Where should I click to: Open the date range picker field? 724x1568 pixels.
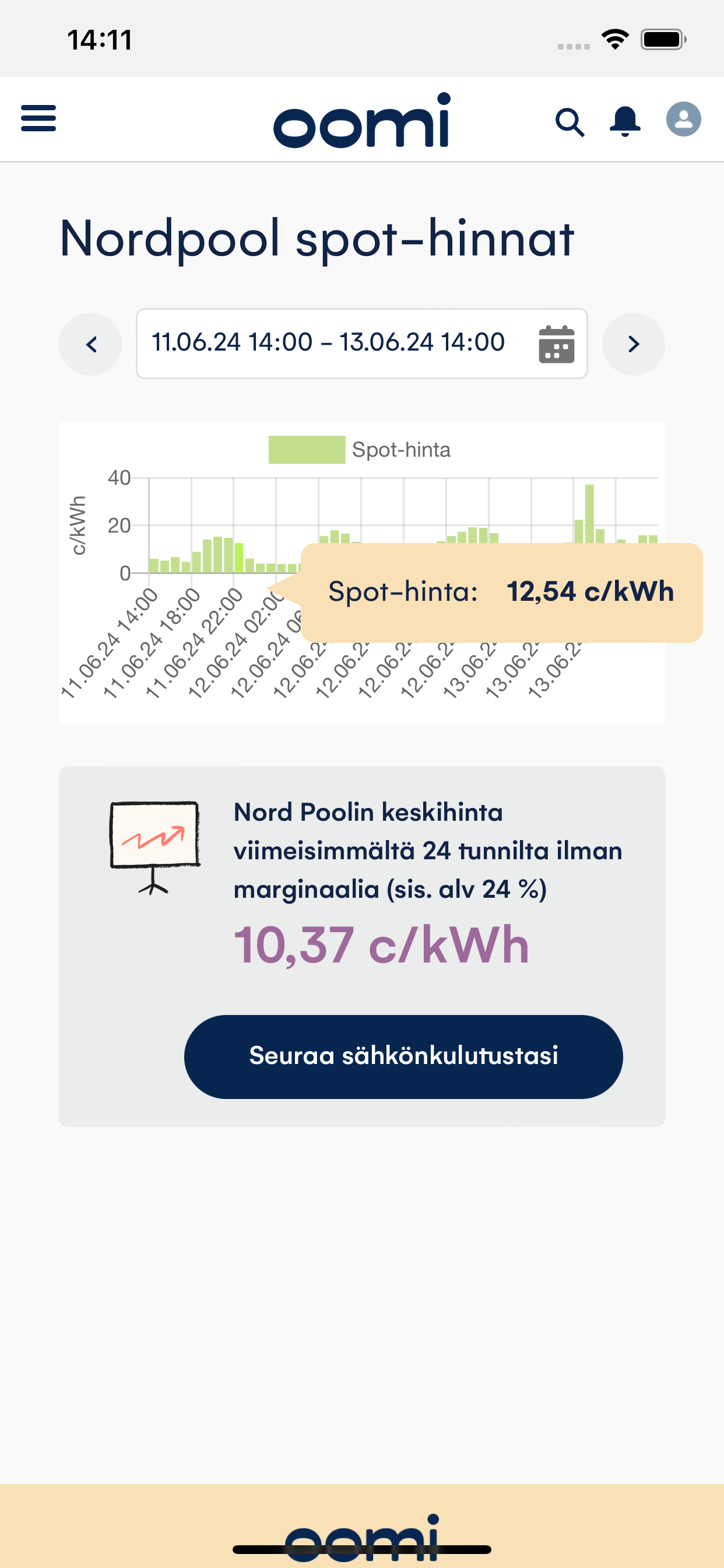tap(362, 344)
